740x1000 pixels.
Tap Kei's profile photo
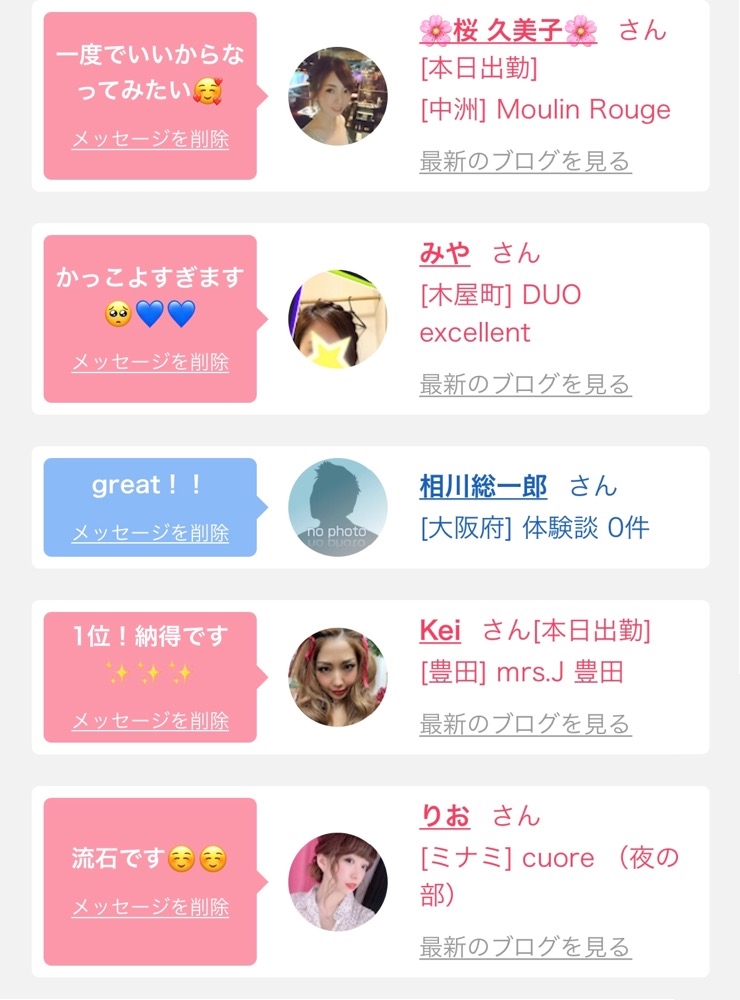[x=338, y=677]
